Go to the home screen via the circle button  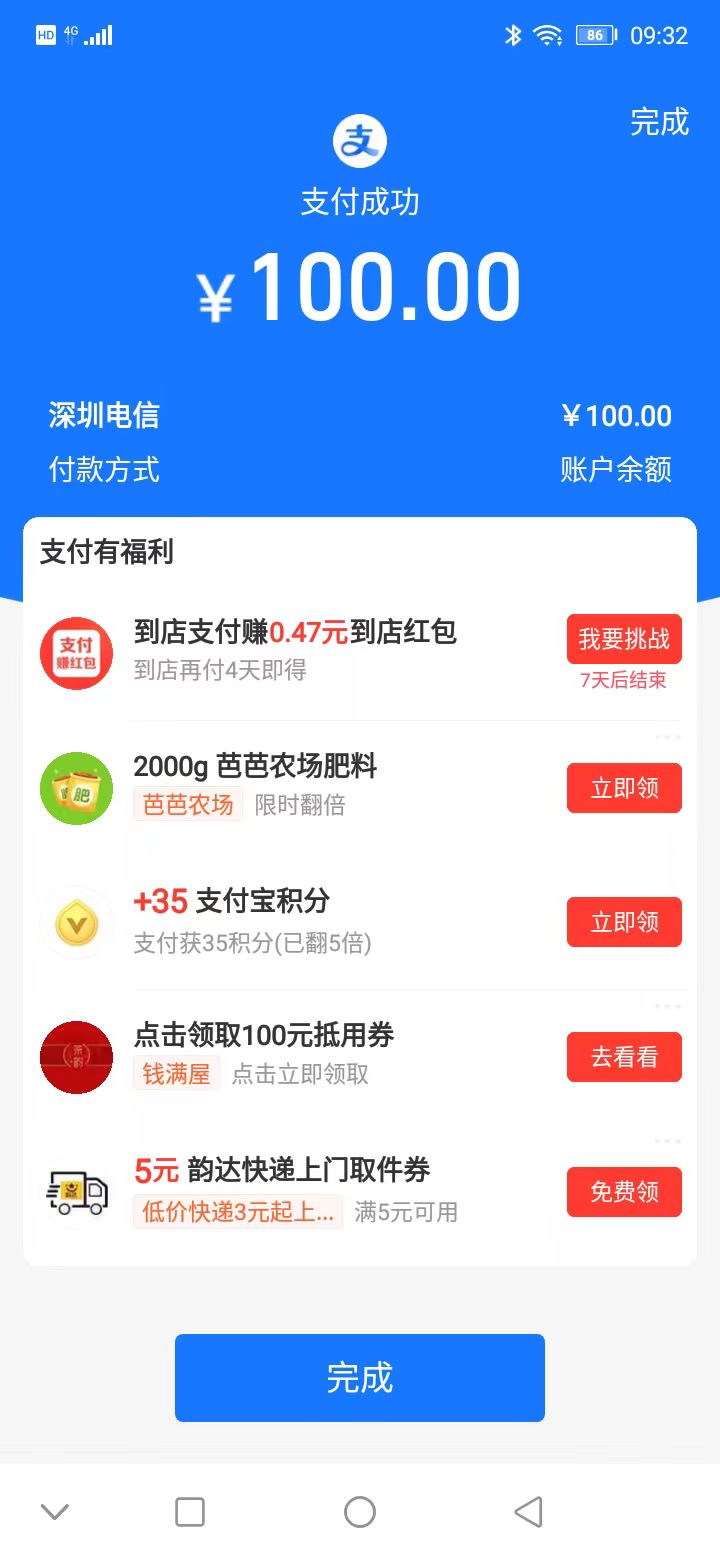360,1511
